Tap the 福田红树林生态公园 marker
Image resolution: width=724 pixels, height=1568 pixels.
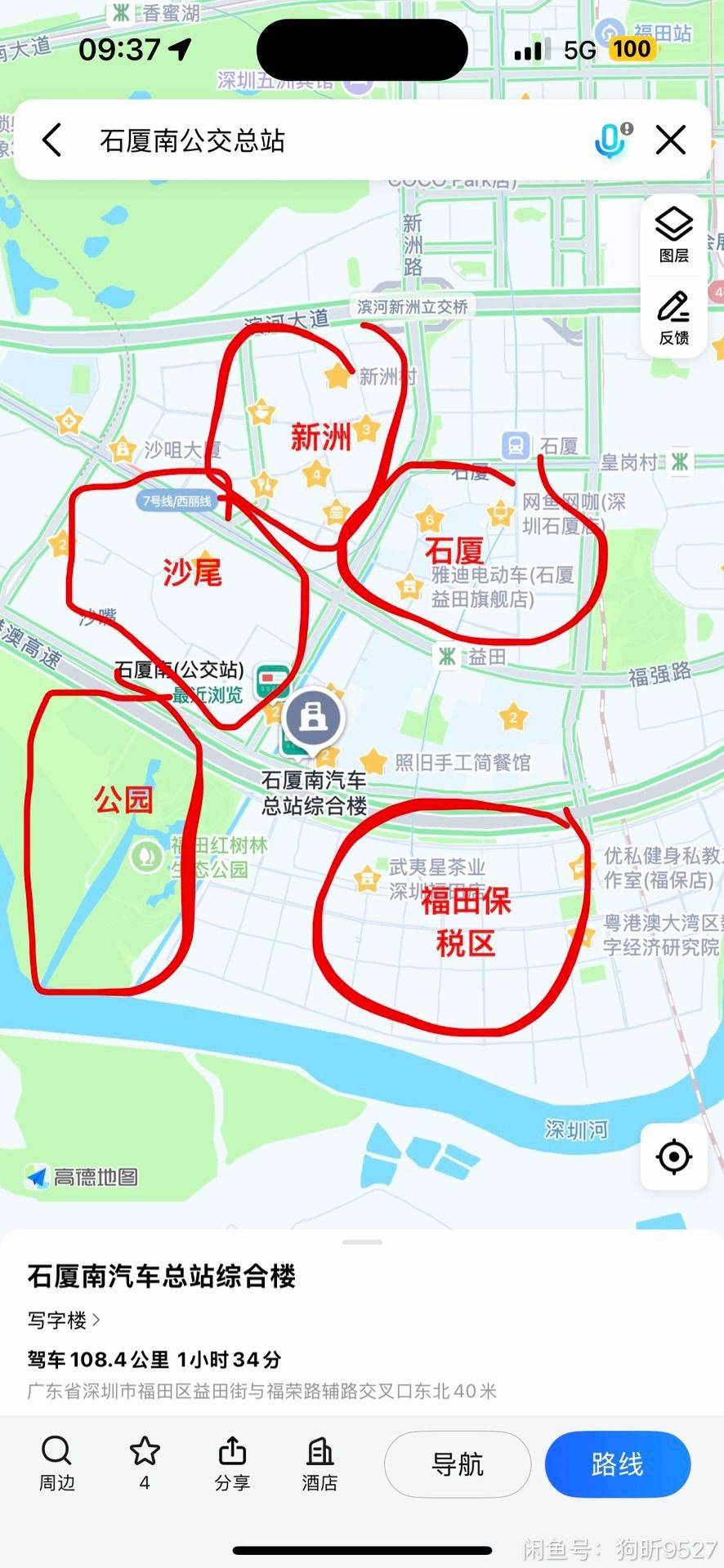[x=147, y=856]
